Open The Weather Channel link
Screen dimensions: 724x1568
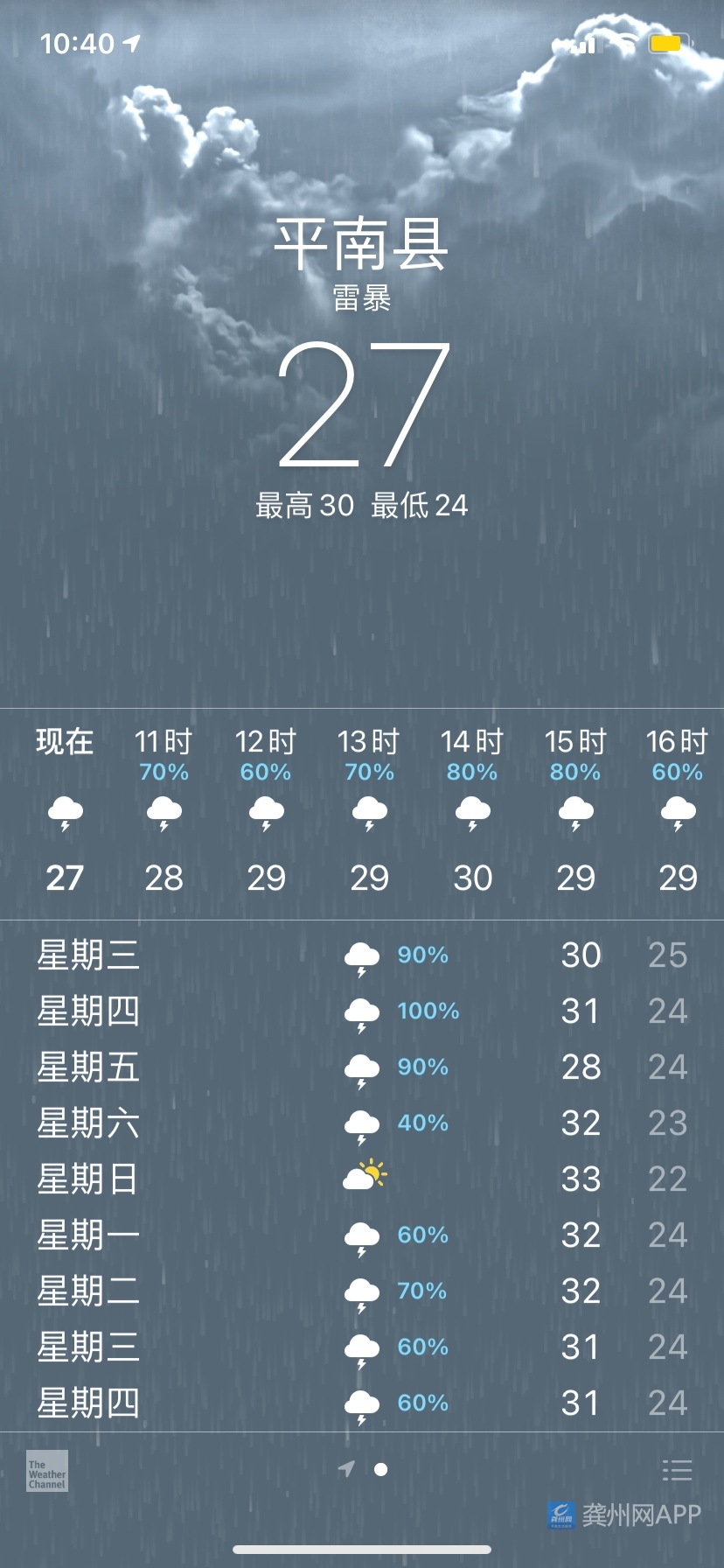(47, 1471)
